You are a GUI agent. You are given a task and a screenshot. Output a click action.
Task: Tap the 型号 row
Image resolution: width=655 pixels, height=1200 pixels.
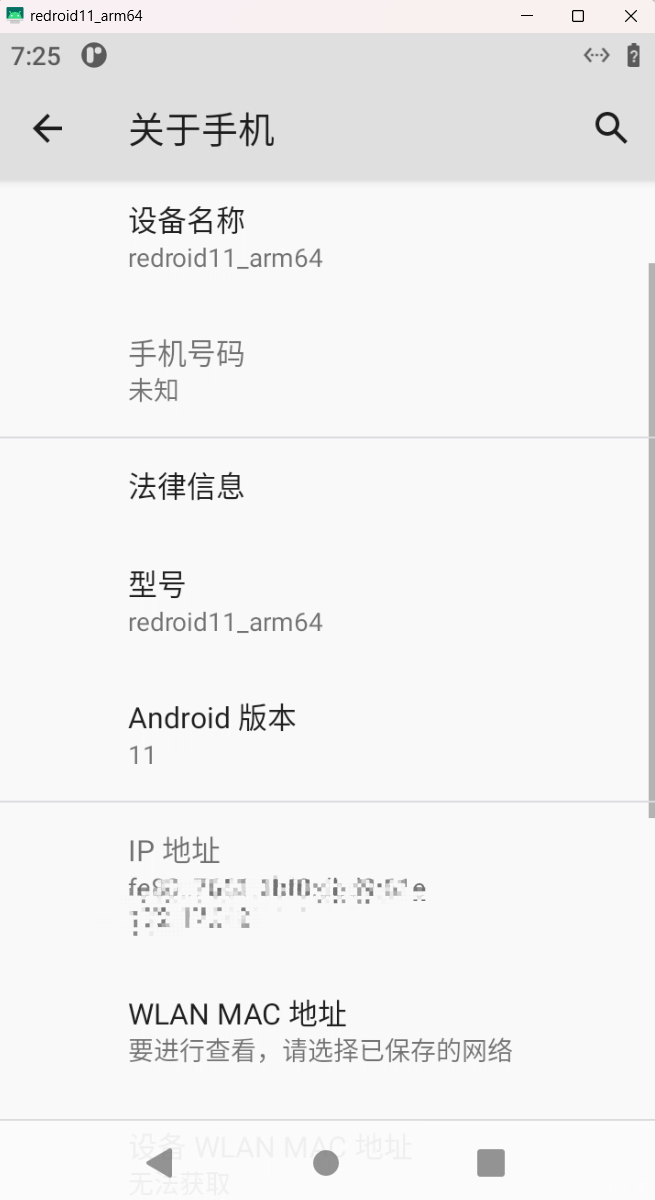327,601
